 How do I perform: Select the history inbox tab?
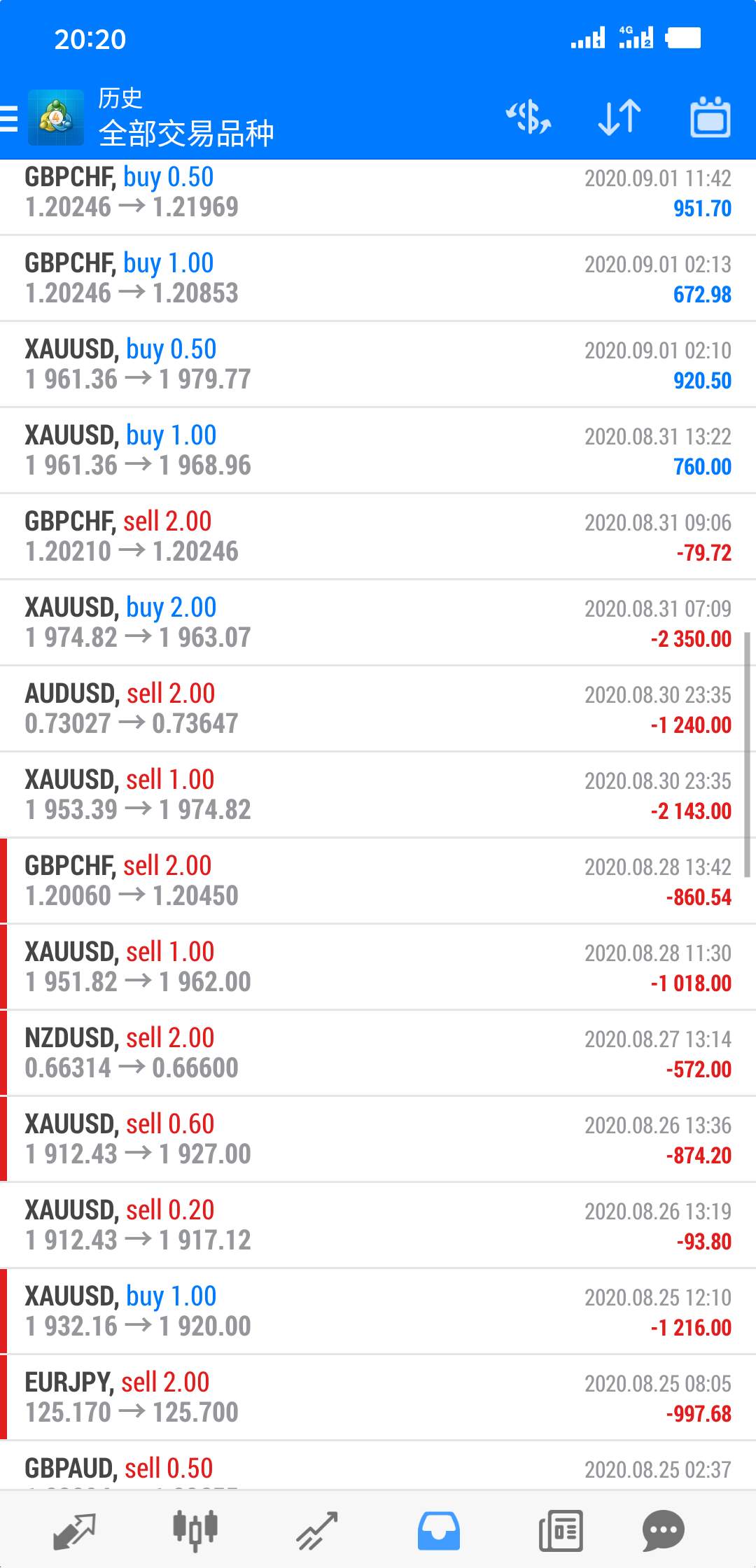click(438, 1531)
